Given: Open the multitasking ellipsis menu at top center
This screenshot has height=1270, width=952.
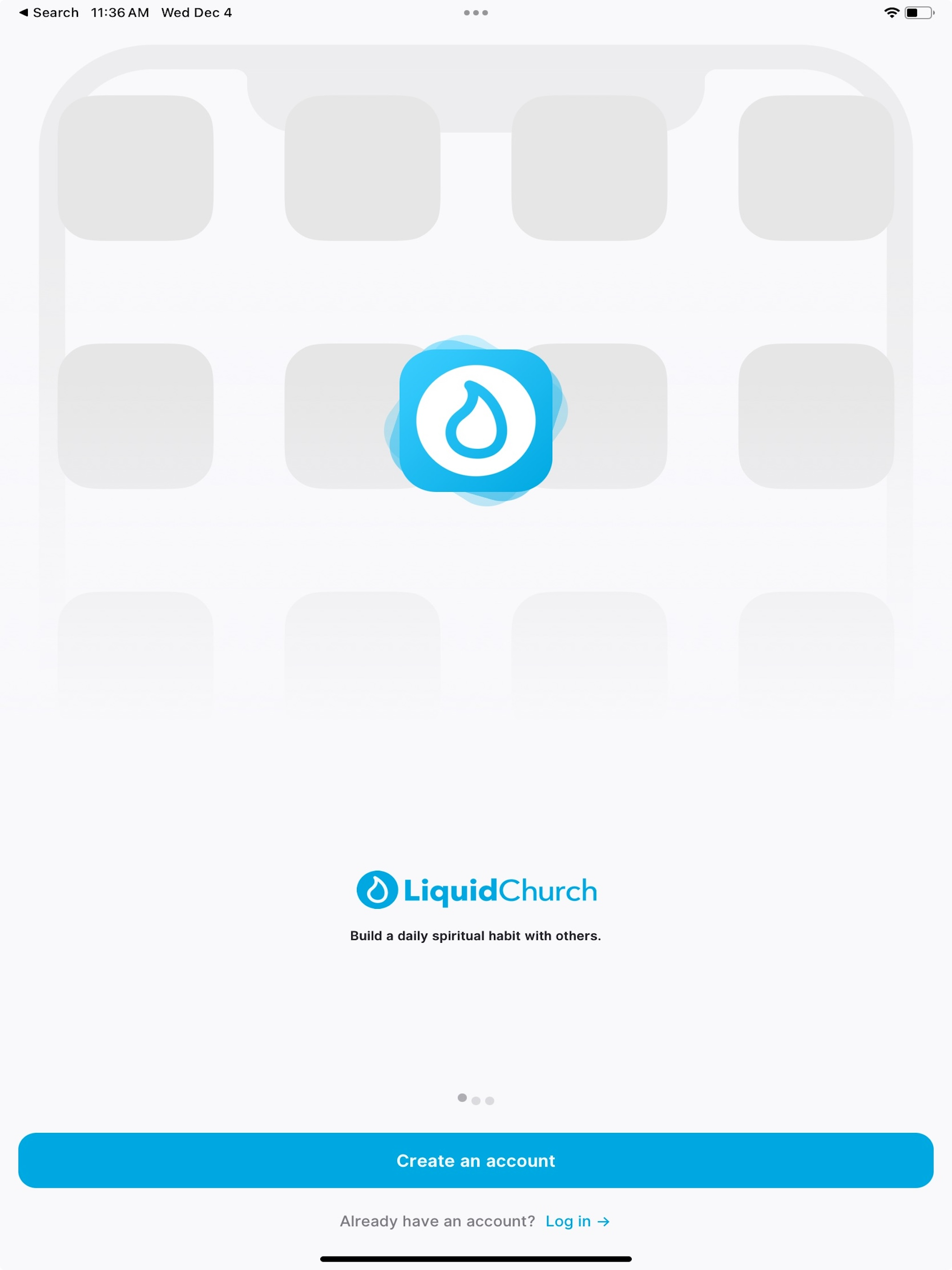Looking at the screenshot, I should pyautogui.click(x=476, y=12).
